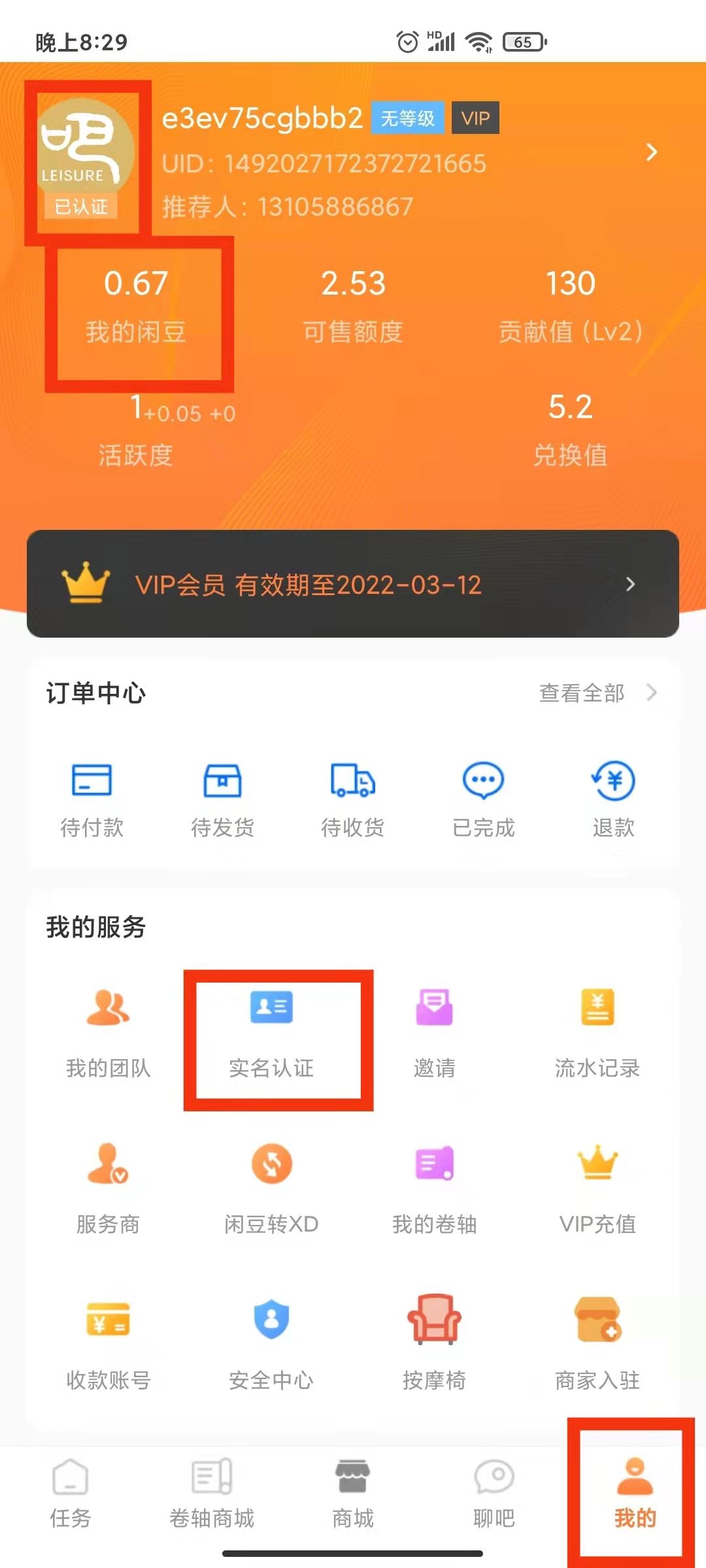
Task: Open 邀请 invitation
Action: pos(434,1034)
